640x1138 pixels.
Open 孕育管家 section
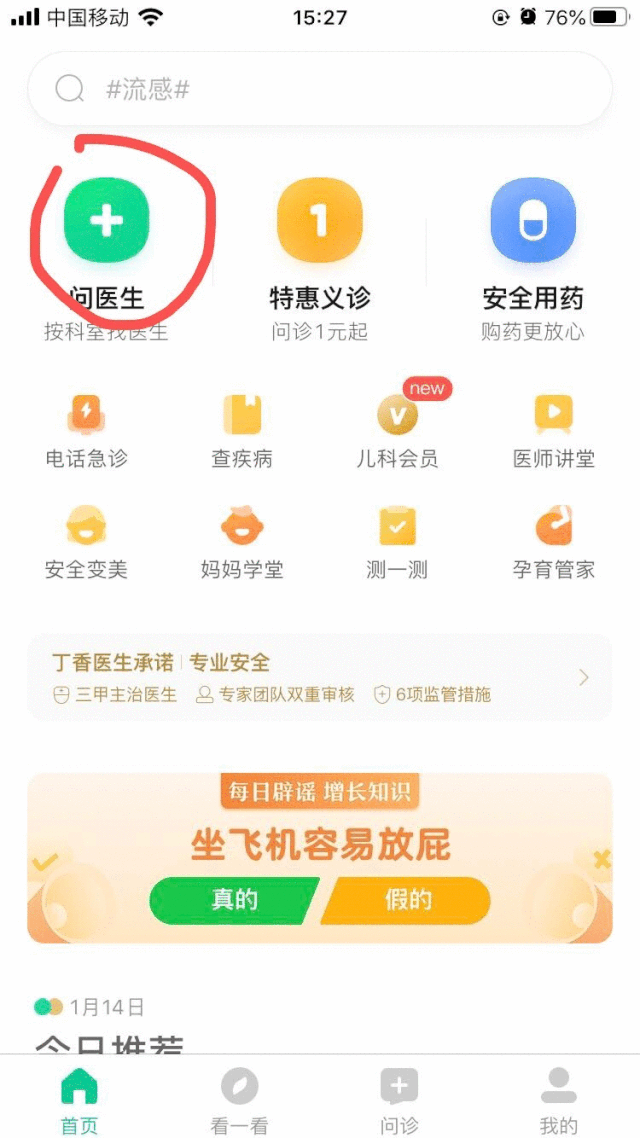(x=554, y=543)
